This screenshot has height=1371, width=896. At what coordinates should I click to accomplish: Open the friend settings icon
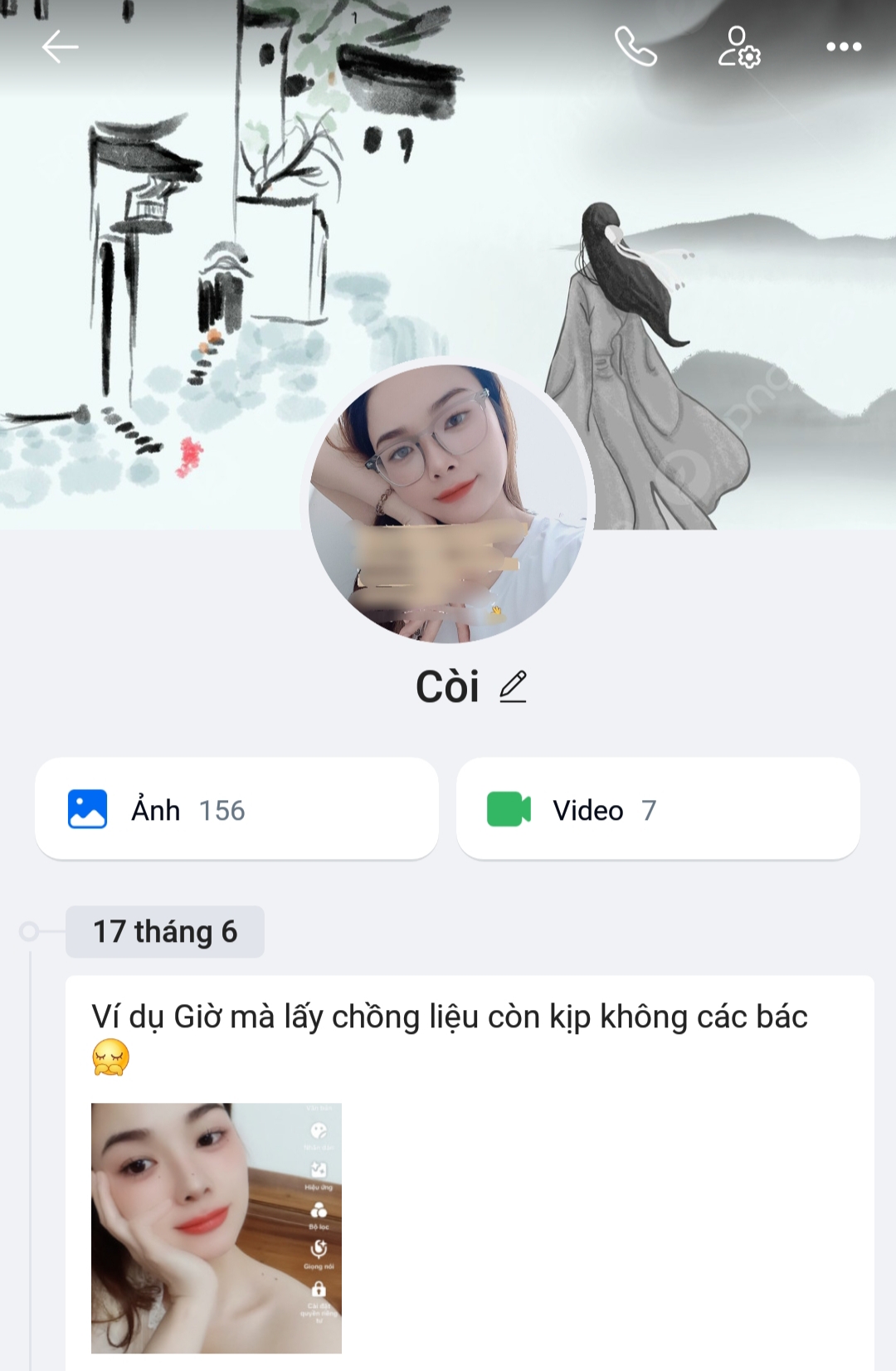[738, 46]
